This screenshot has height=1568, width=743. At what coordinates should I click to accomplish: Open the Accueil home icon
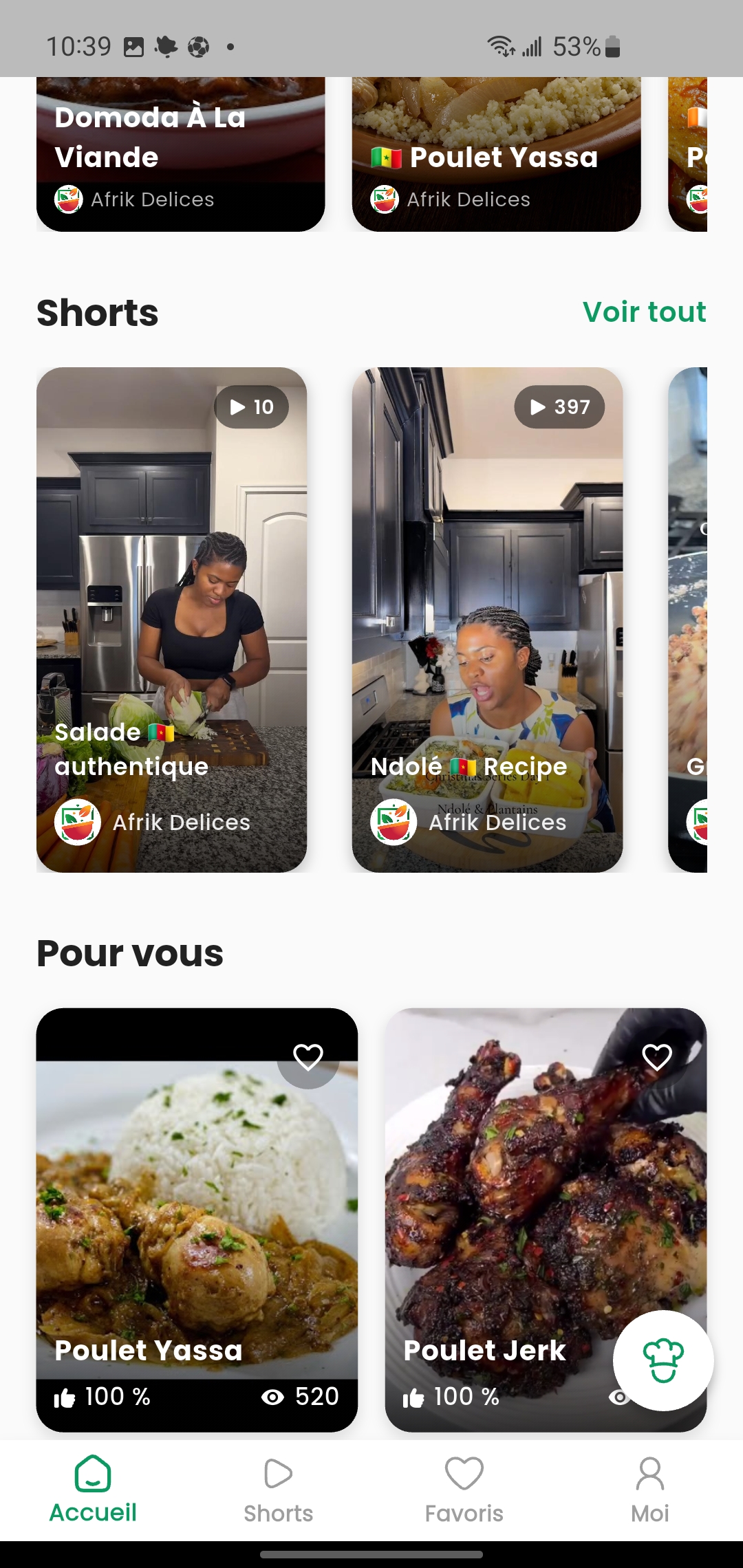[x=93, y=1473]
